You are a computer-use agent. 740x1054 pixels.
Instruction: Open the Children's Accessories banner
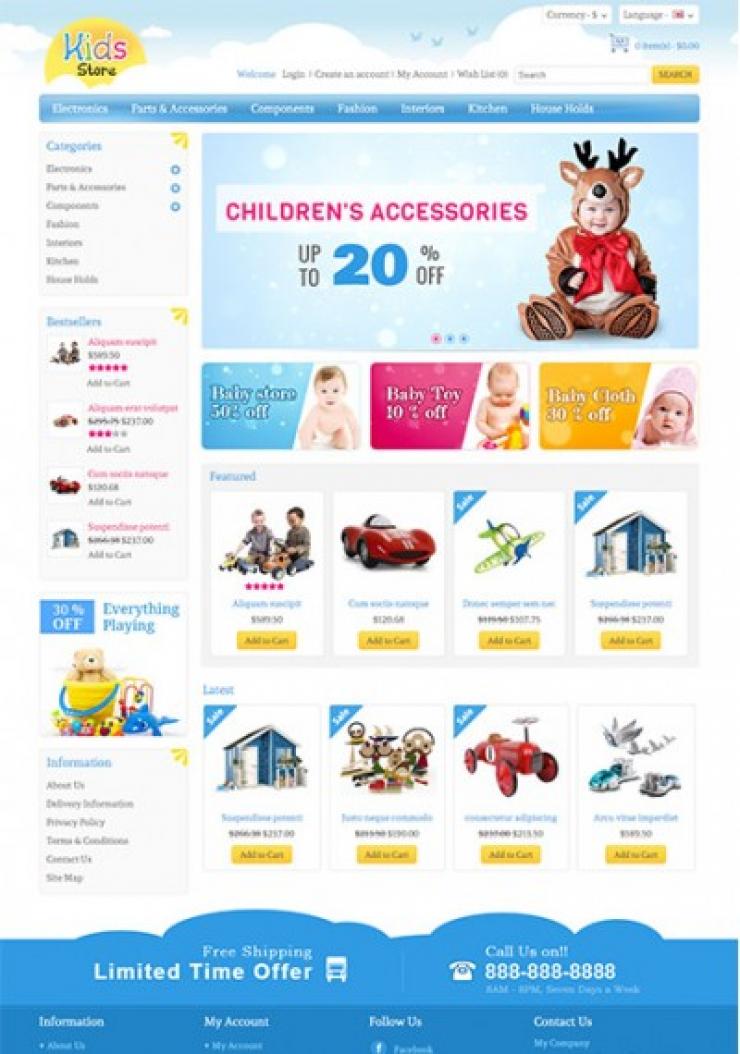[x=450, y=240]
